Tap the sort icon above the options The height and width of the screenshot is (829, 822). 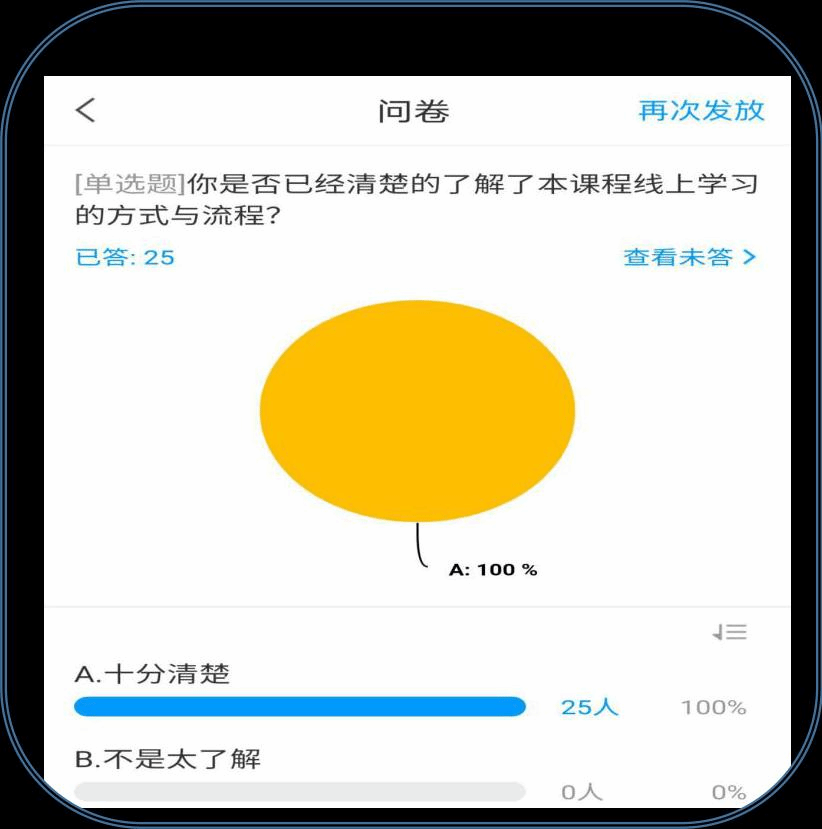click(729, 632)
